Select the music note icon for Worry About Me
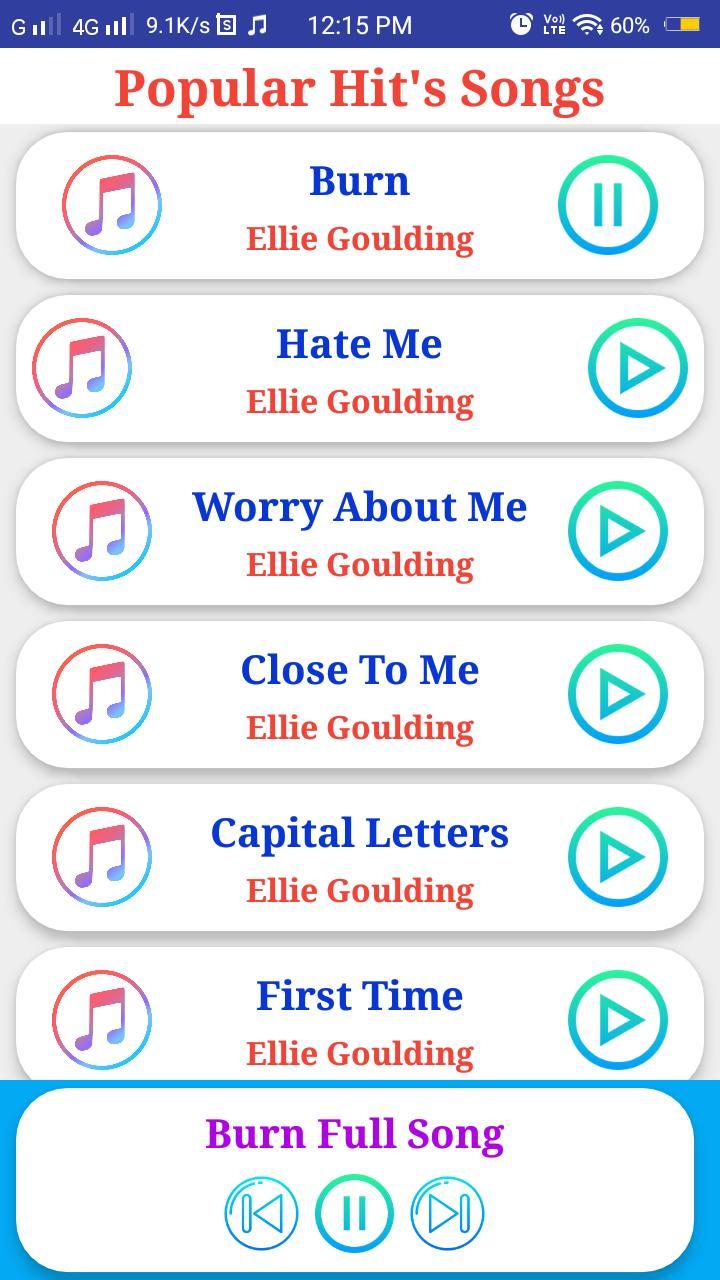This screenshot has width=720, height=1280. coord(102,531)
